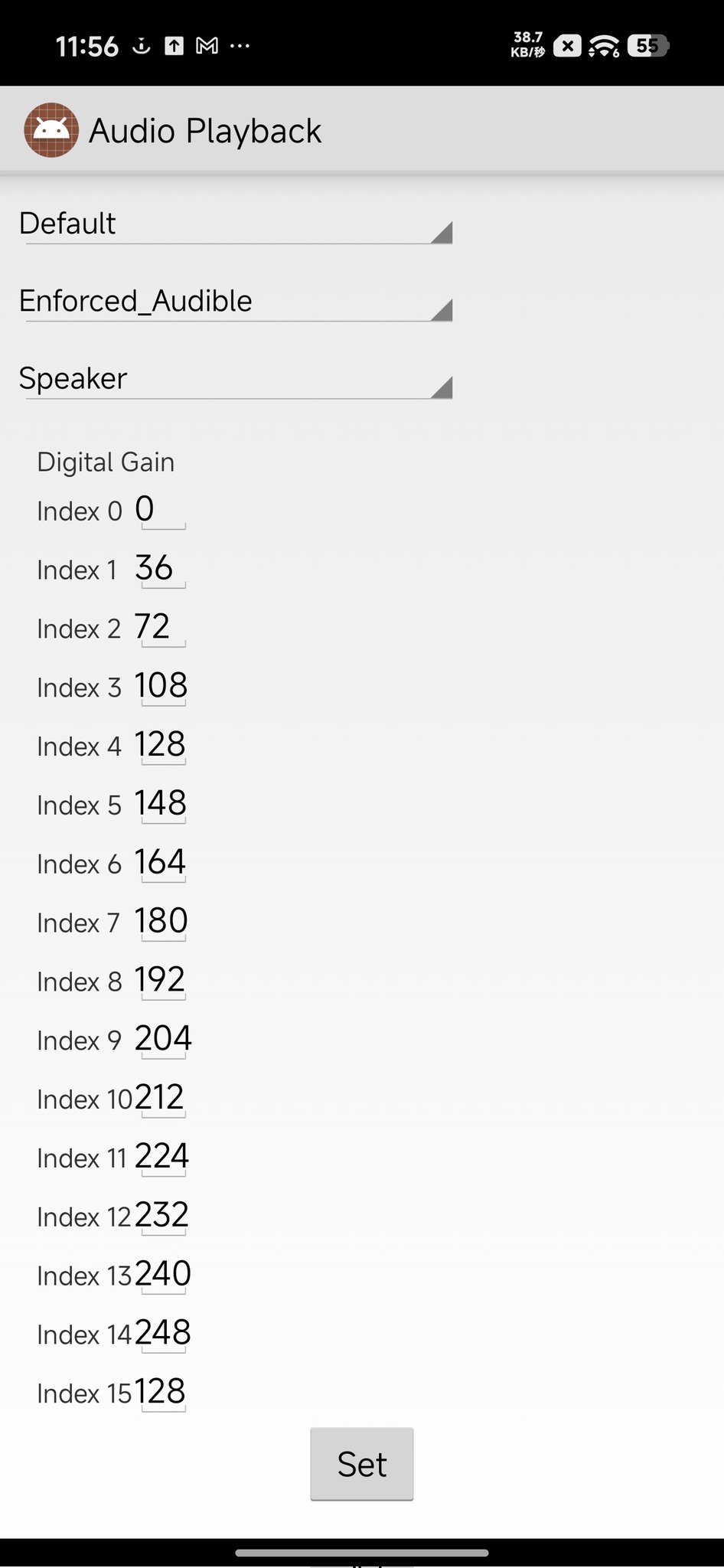The height and width of the screenshot is (1568, 724).
Task: Focus the Index 3 field showing 108
Action: coord(161,686)
